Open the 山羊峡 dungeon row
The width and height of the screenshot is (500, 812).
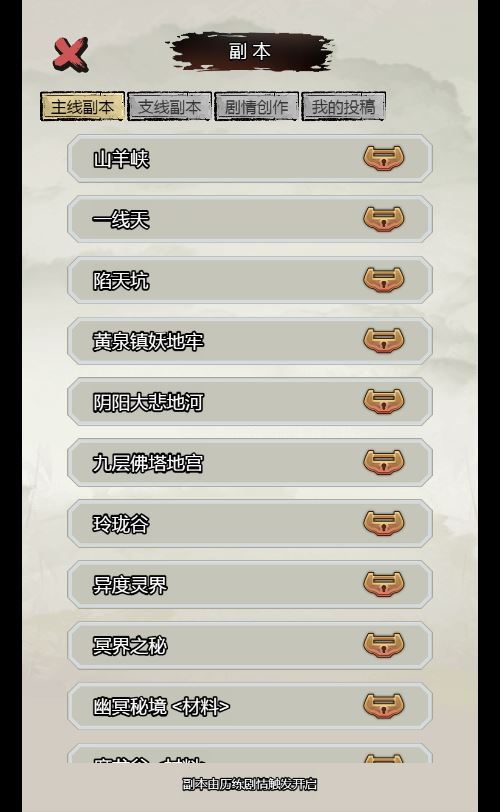click(x=249, y=158)
